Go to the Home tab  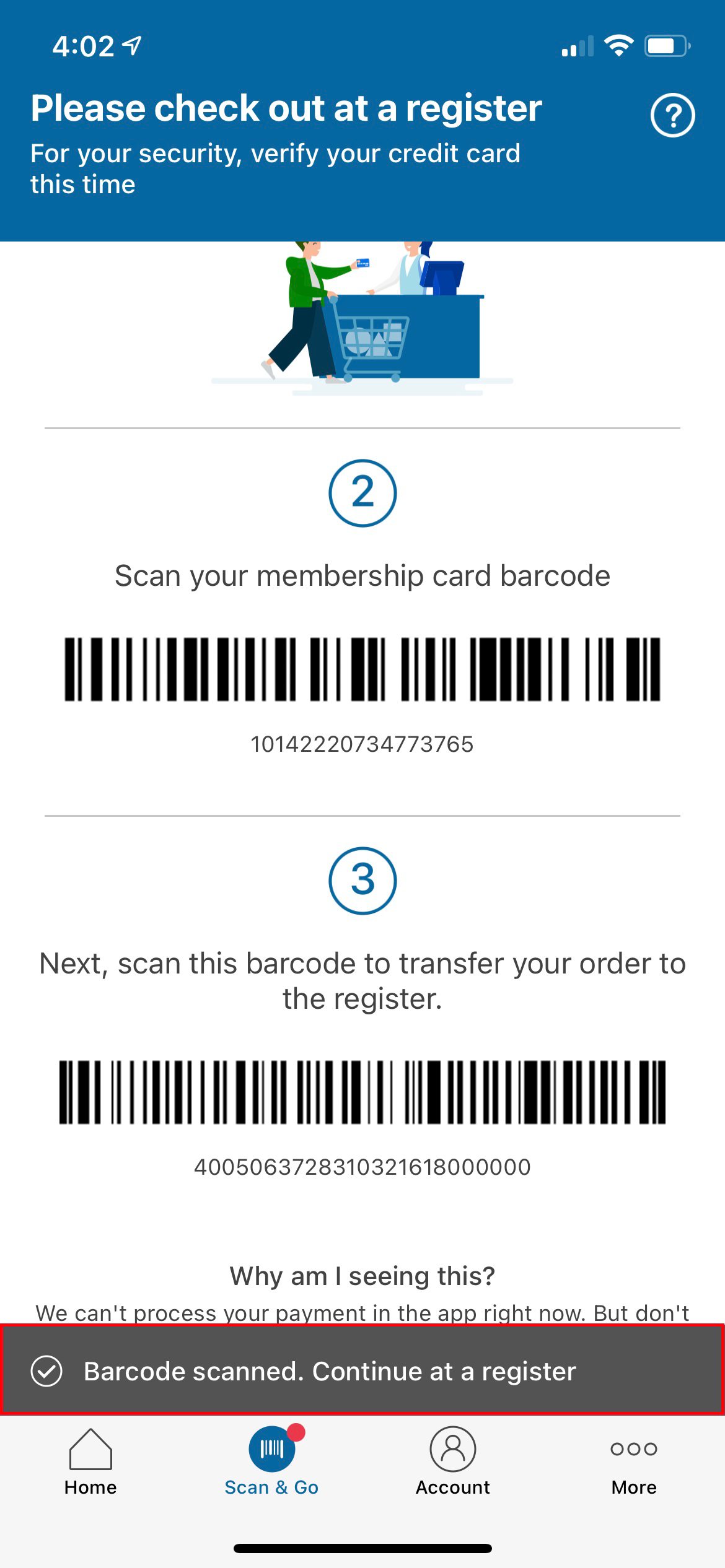[x=90, y=1461]
